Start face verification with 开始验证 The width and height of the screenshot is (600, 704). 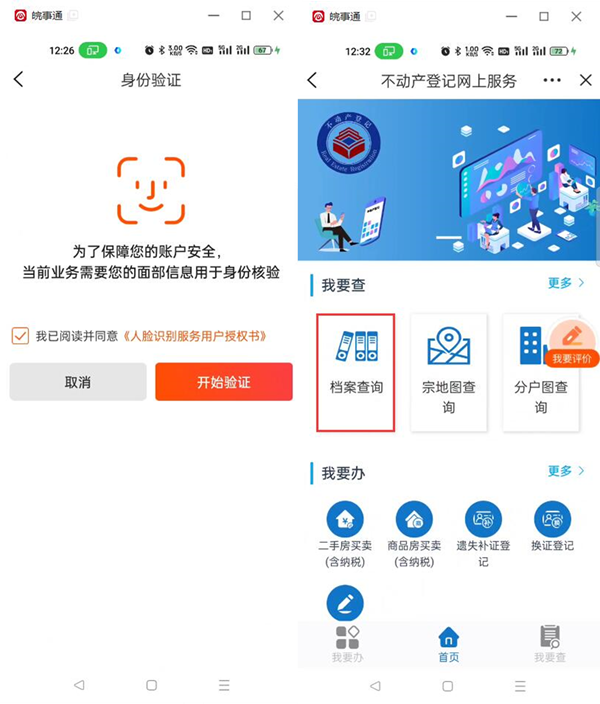(x=224, y=382)
